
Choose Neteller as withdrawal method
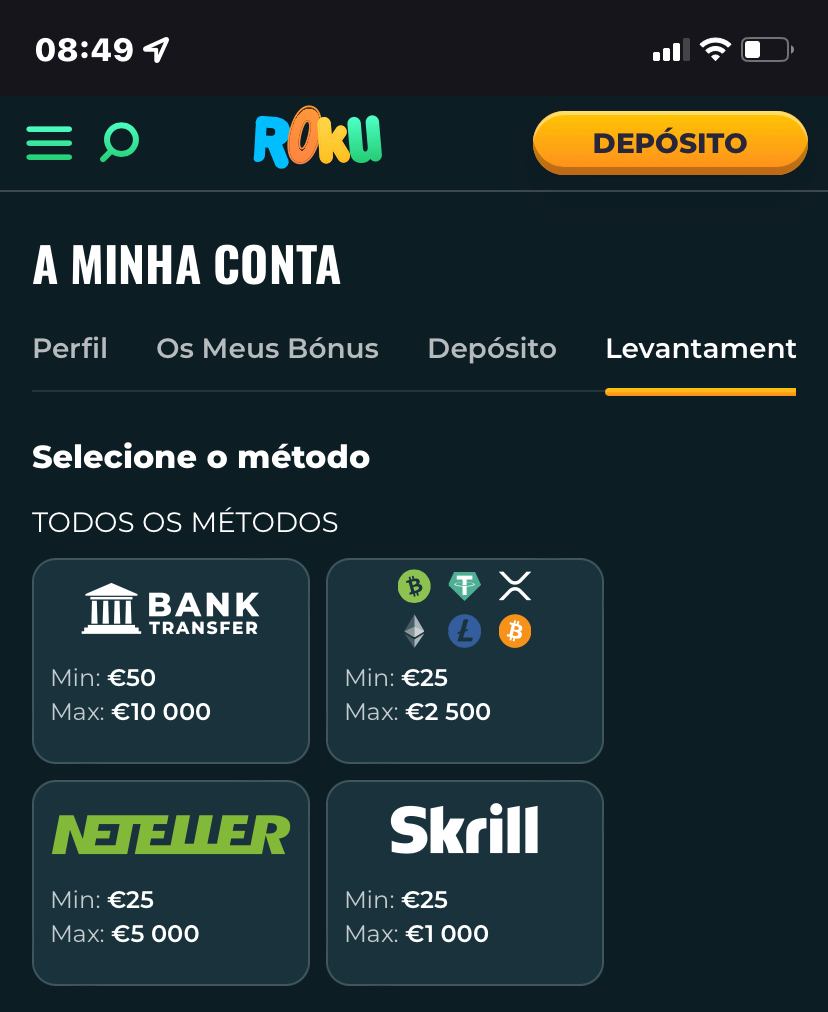pos(171,882)
